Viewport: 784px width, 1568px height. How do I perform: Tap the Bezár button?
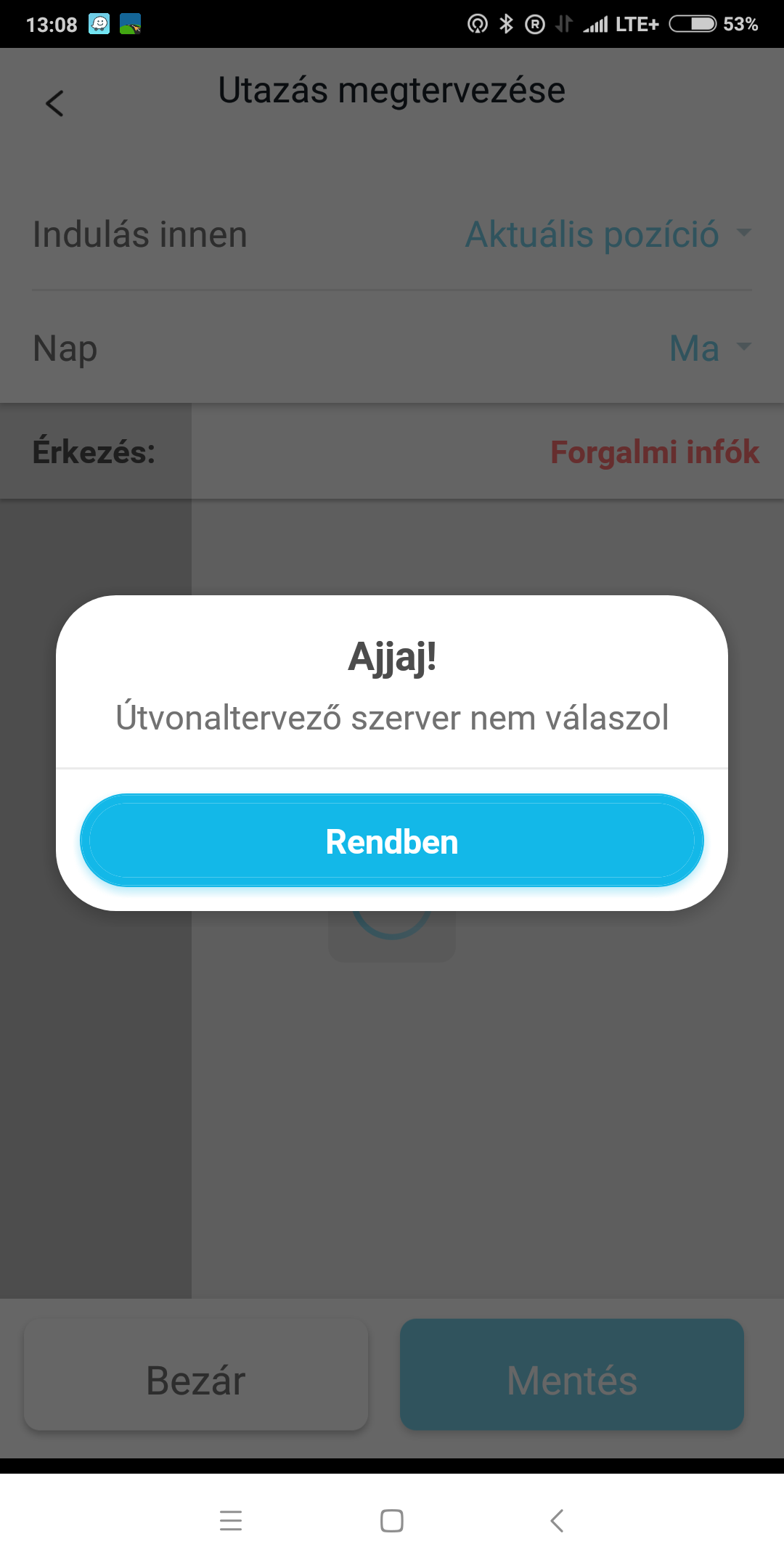[196, 1379]
